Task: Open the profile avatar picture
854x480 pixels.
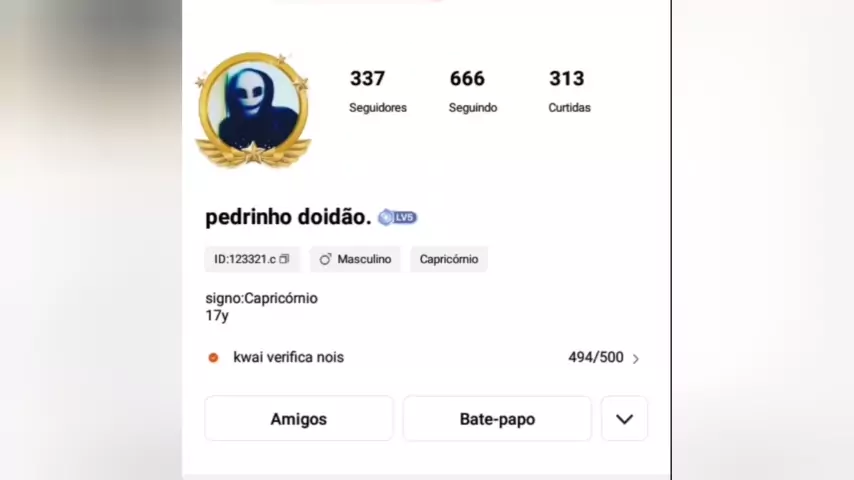Action: click(252, 106)
